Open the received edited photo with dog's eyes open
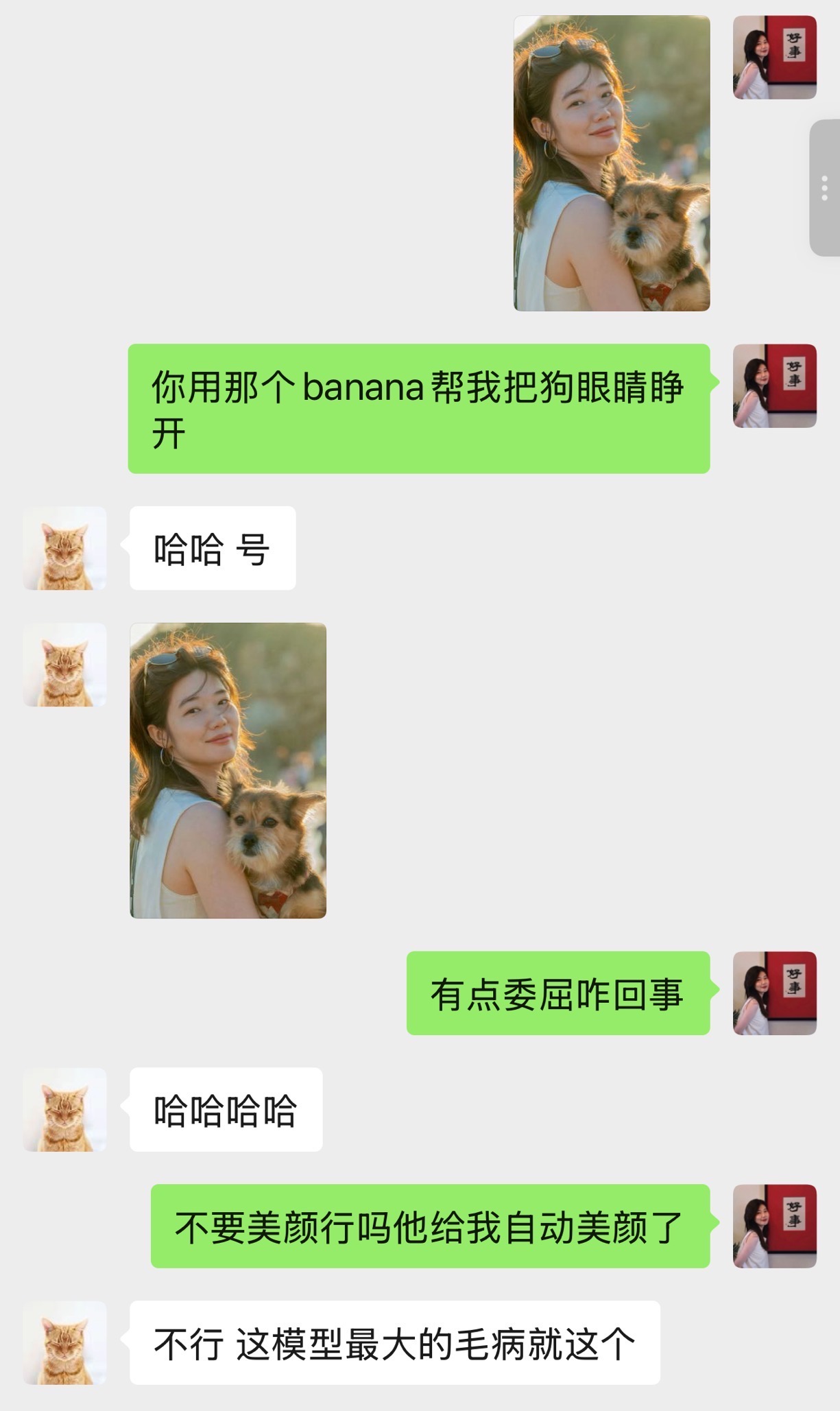This screenshot has width=840, height=1411. pos(228,770)
